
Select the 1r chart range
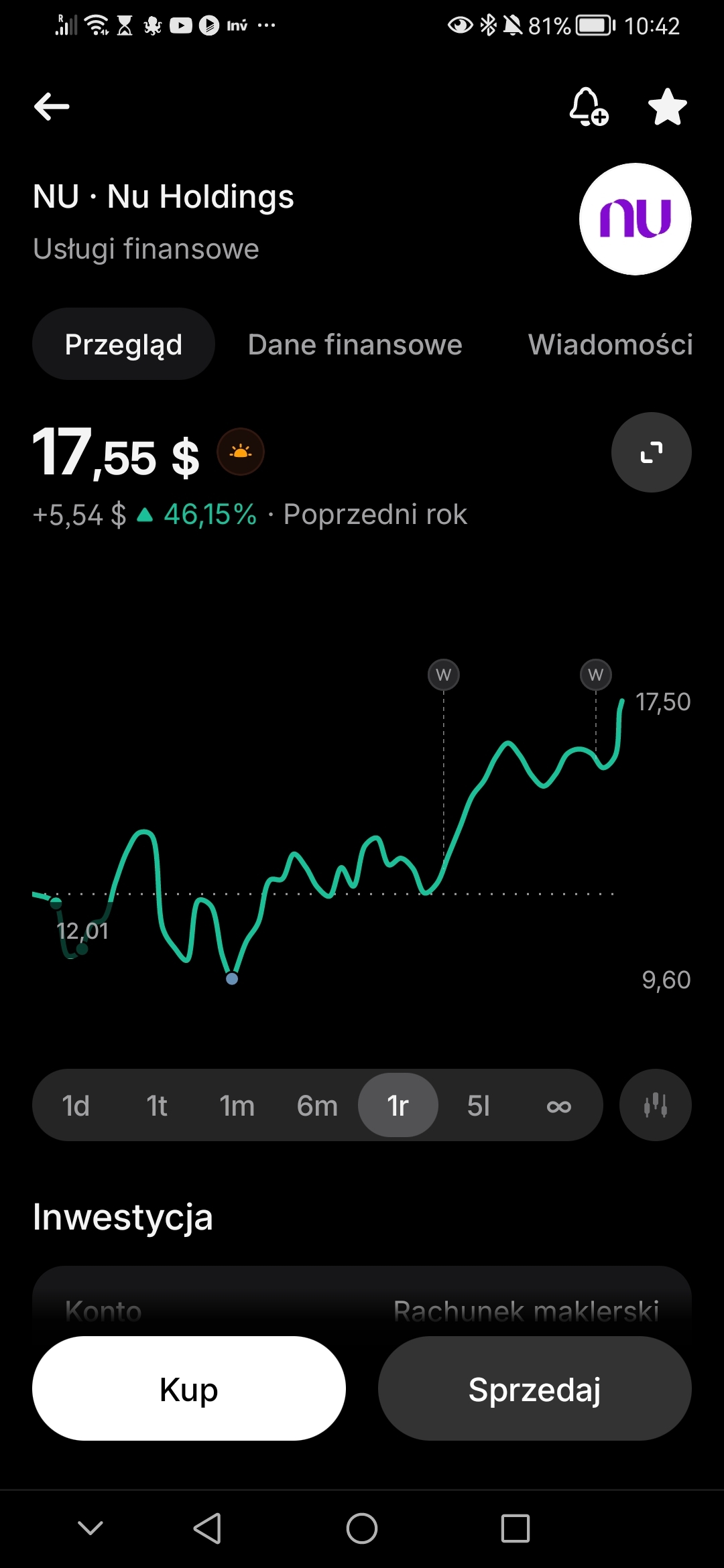(x=398, y=1106)
